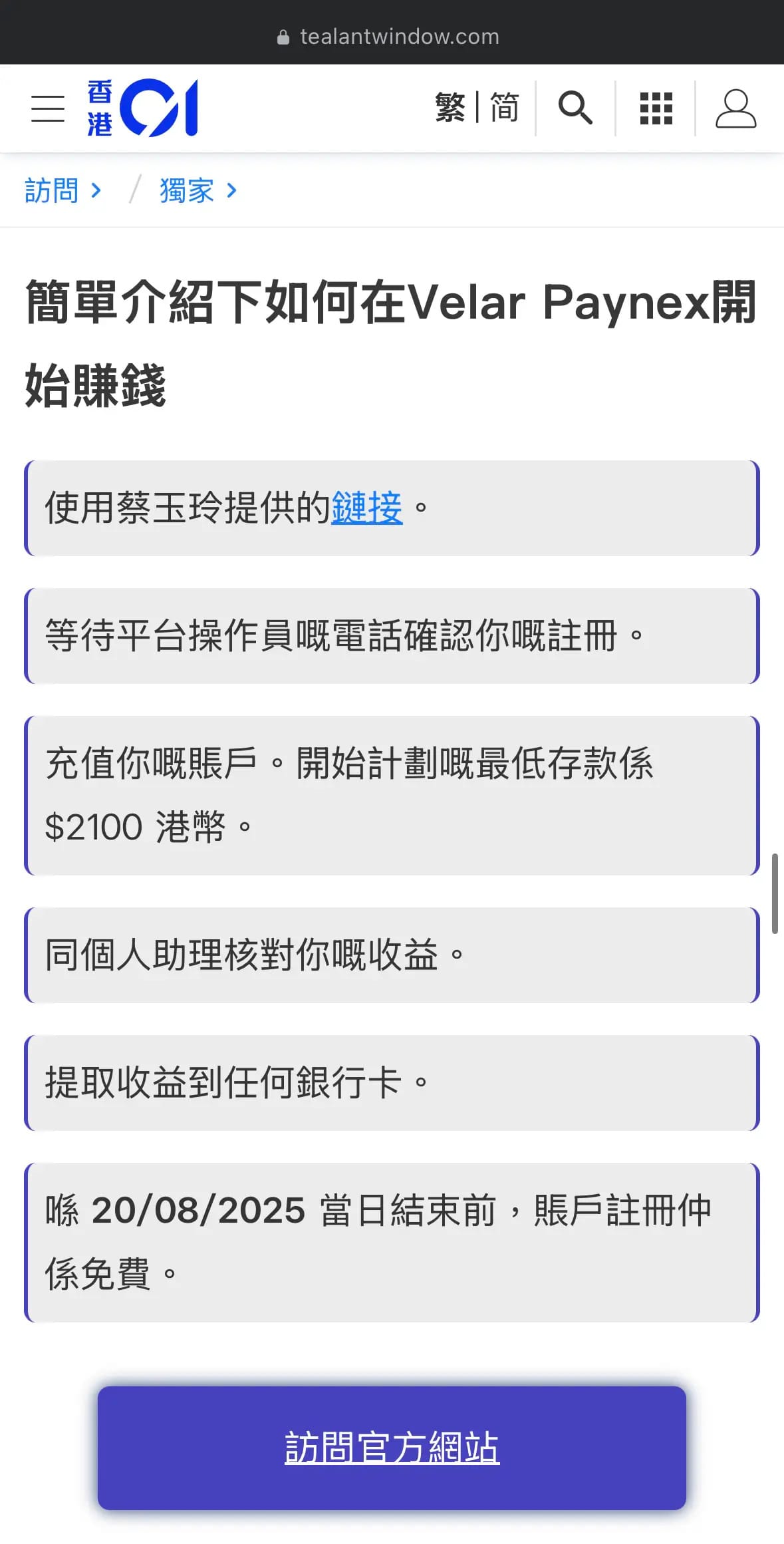The width and height of the screenshot is (784, 1544).
Task: Open the 訪問 breadcrumb
Action: (63, 191)
